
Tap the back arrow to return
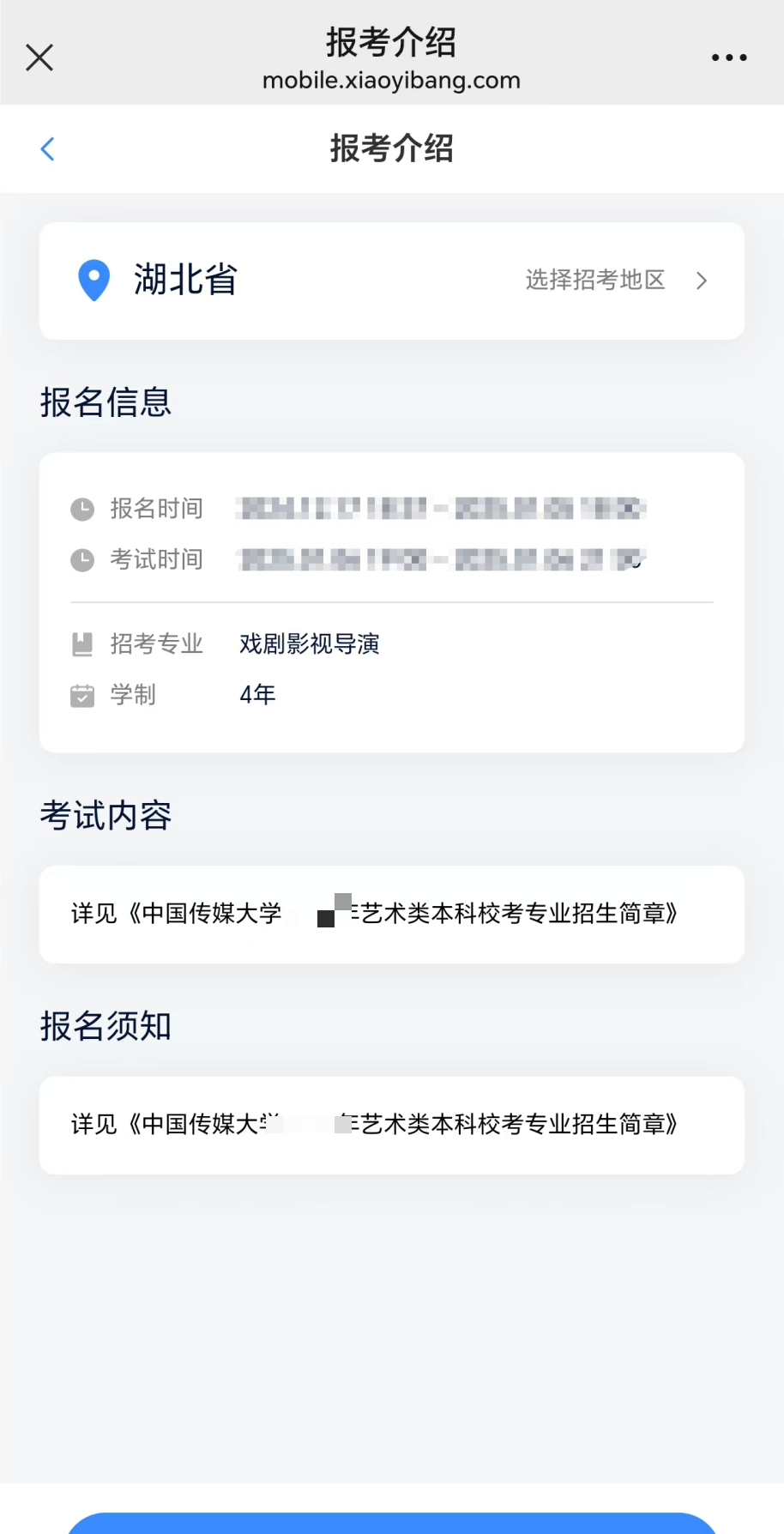click(x=47, y=148)
